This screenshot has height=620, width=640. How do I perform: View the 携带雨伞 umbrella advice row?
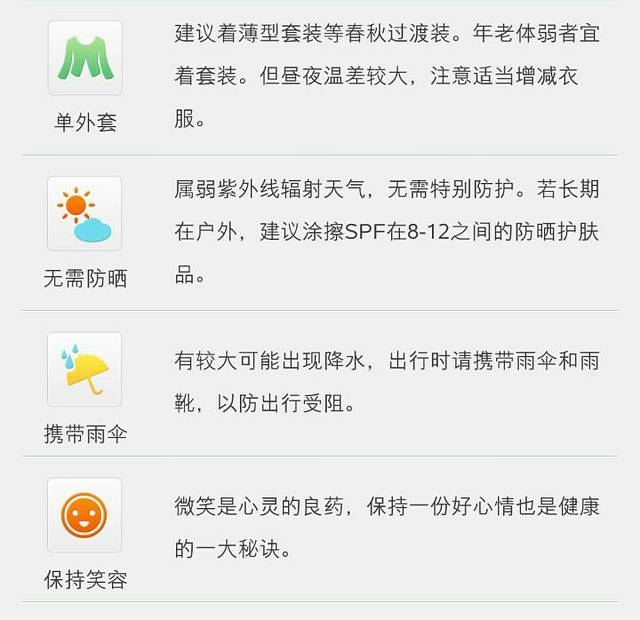point(320,385)
